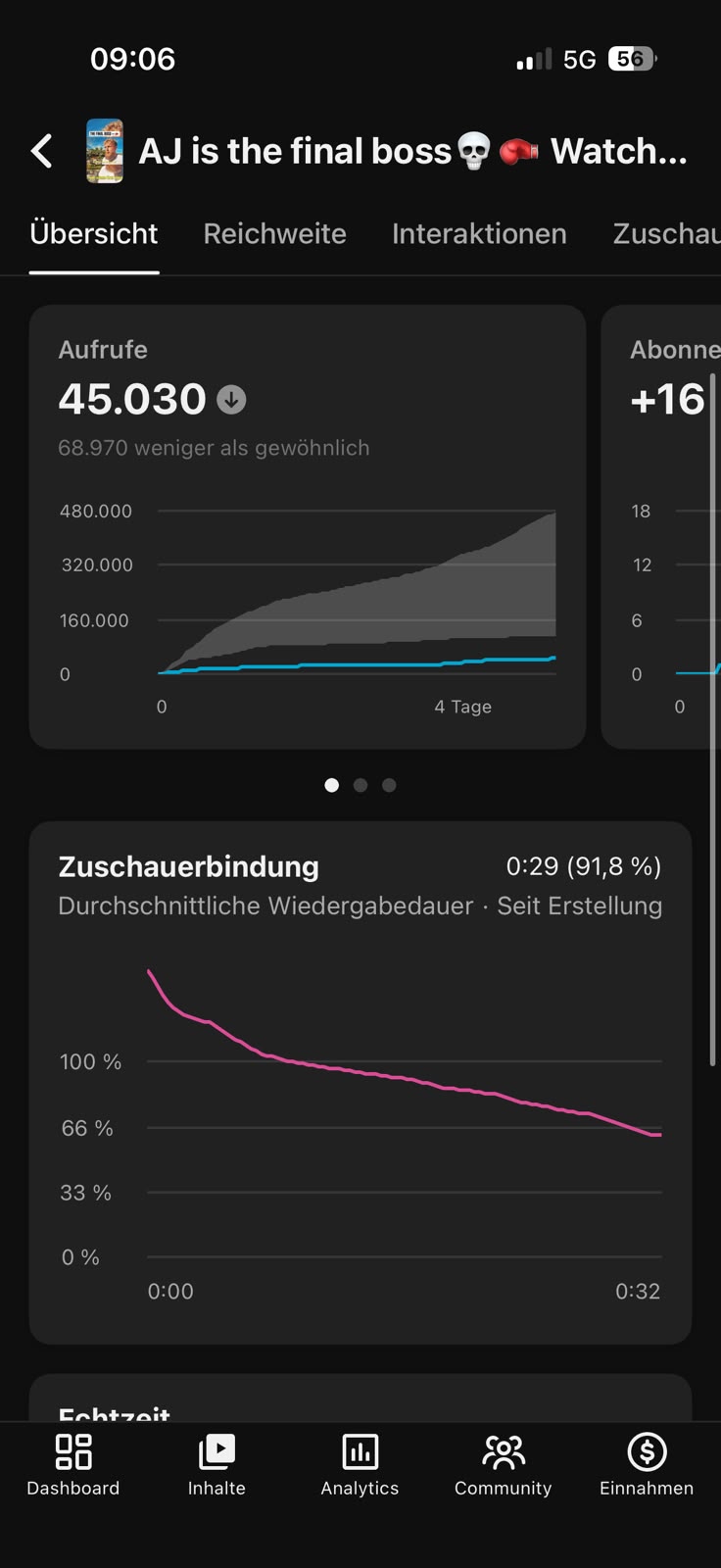This screenshot has width=721, height=1568.
Task: Open the Interaktionen tab
Action: click(479, 233)
